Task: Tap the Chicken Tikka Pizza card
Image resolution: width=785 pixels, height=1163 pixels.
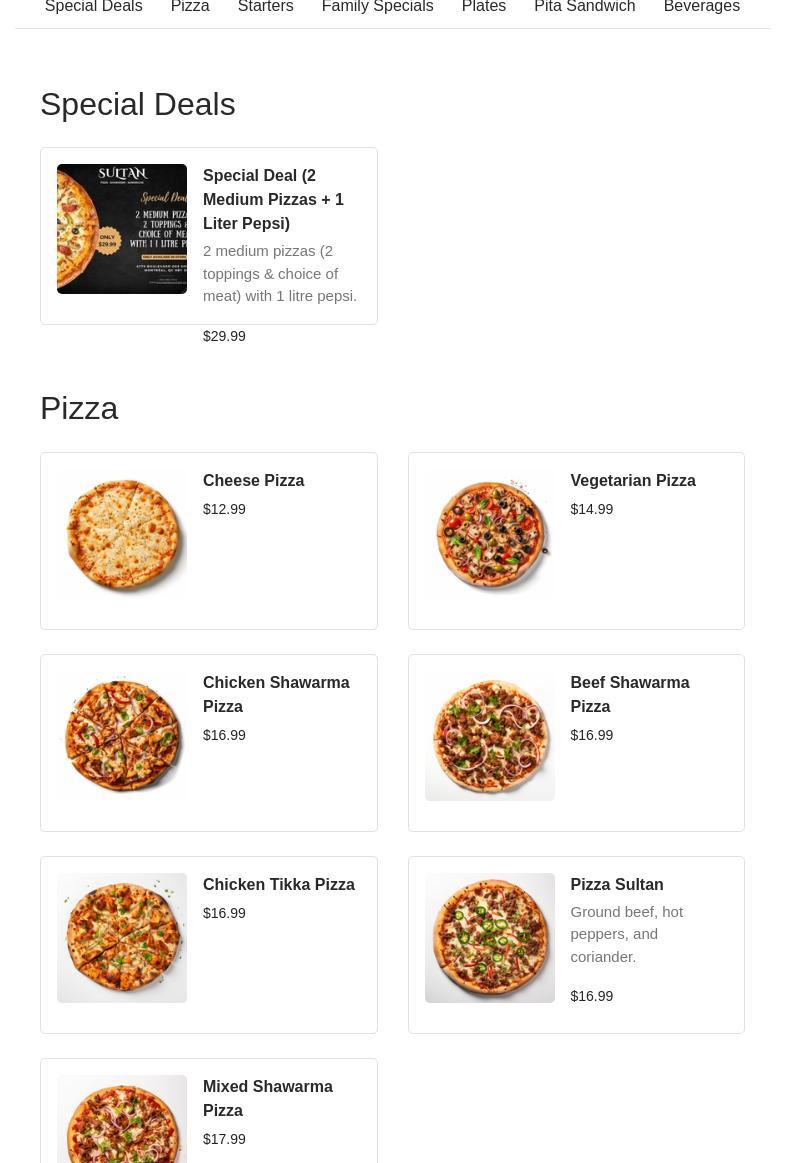Action: click(x=209, y=944)
